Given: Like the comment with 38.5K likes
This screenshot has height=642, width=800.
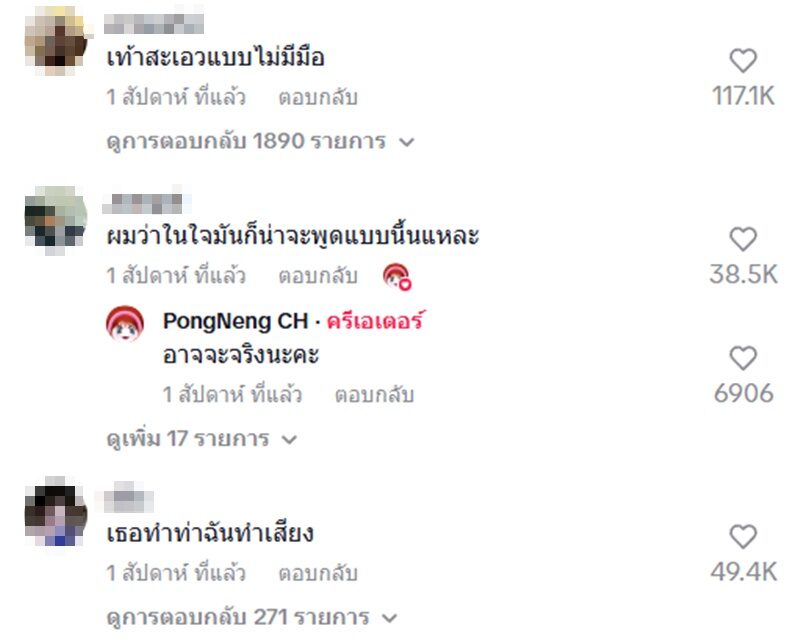Looking at the screenshot, I should click(x=743, y=239).
